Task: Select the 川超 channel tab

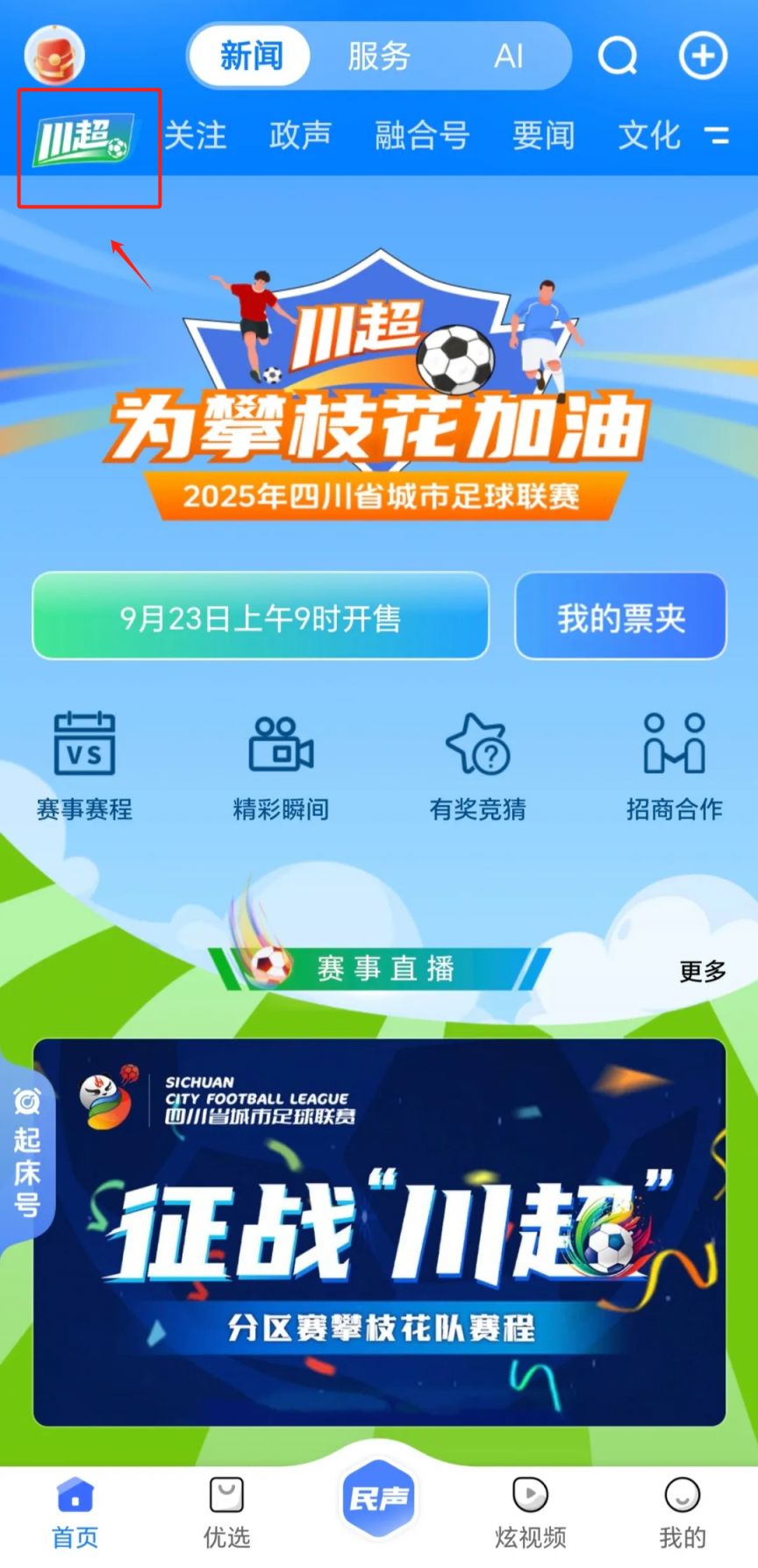Action: 82,139
